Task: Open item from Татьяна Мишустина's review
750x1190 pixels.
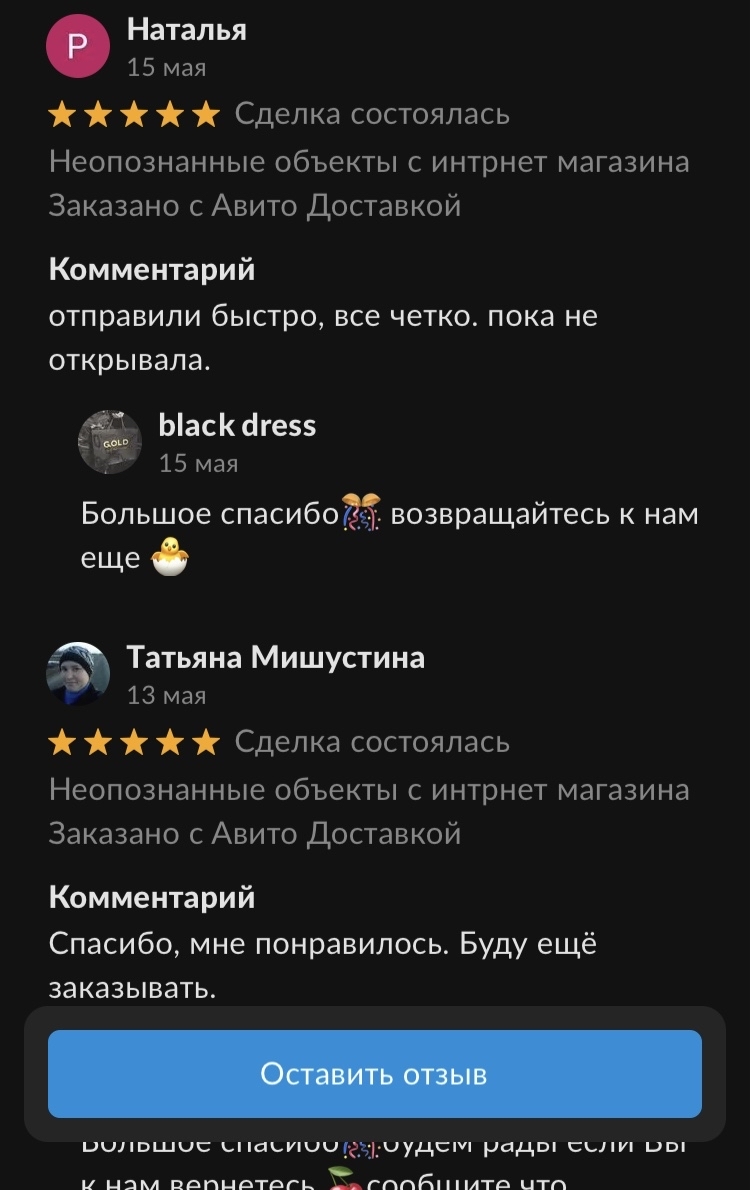Action: [x=368, y=790]
